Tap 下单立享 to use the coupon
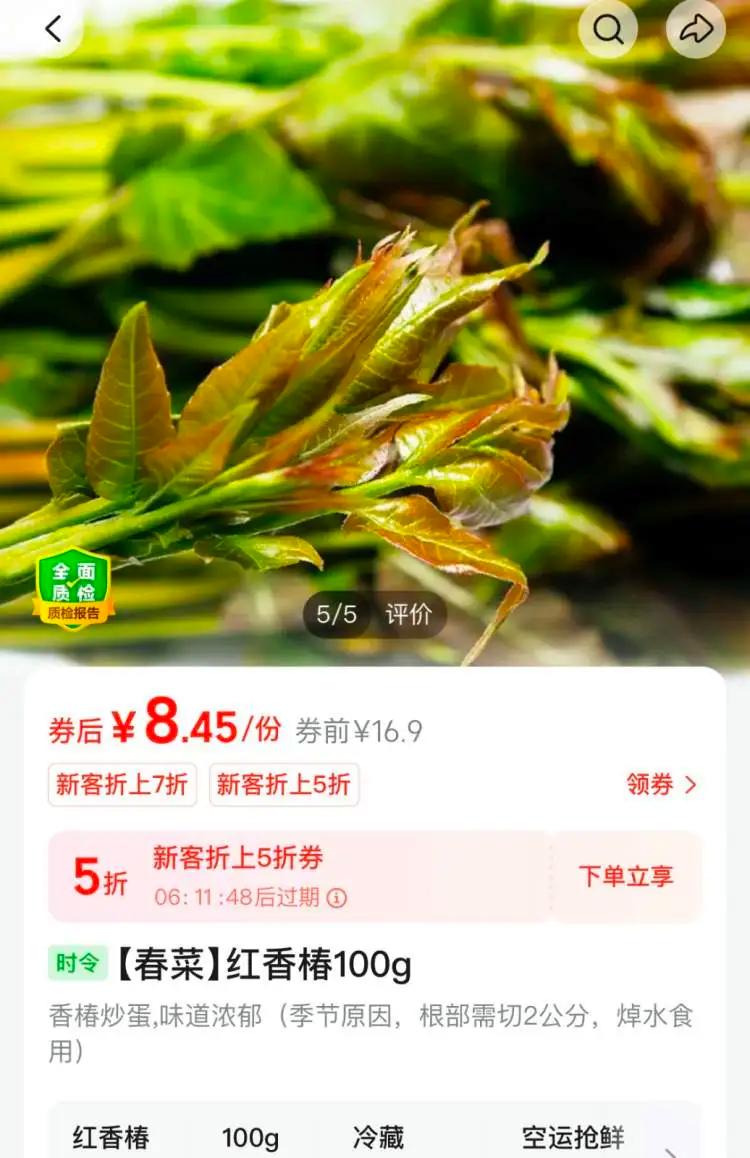This screenshot has width=750, height=1158. click(626, 877)
